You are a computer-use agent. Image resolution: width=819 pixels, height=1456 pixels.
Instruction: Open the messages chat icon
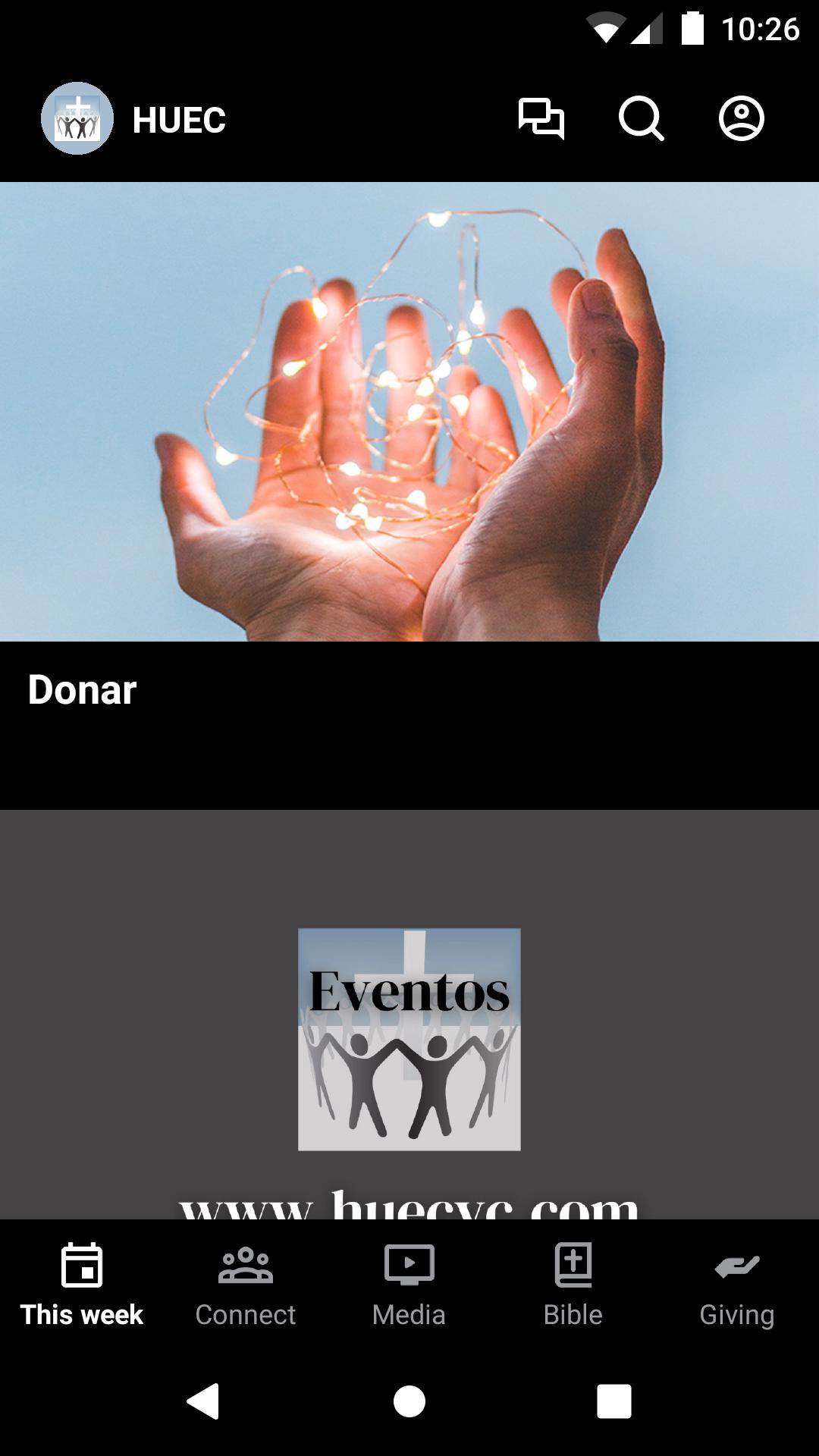541,119
